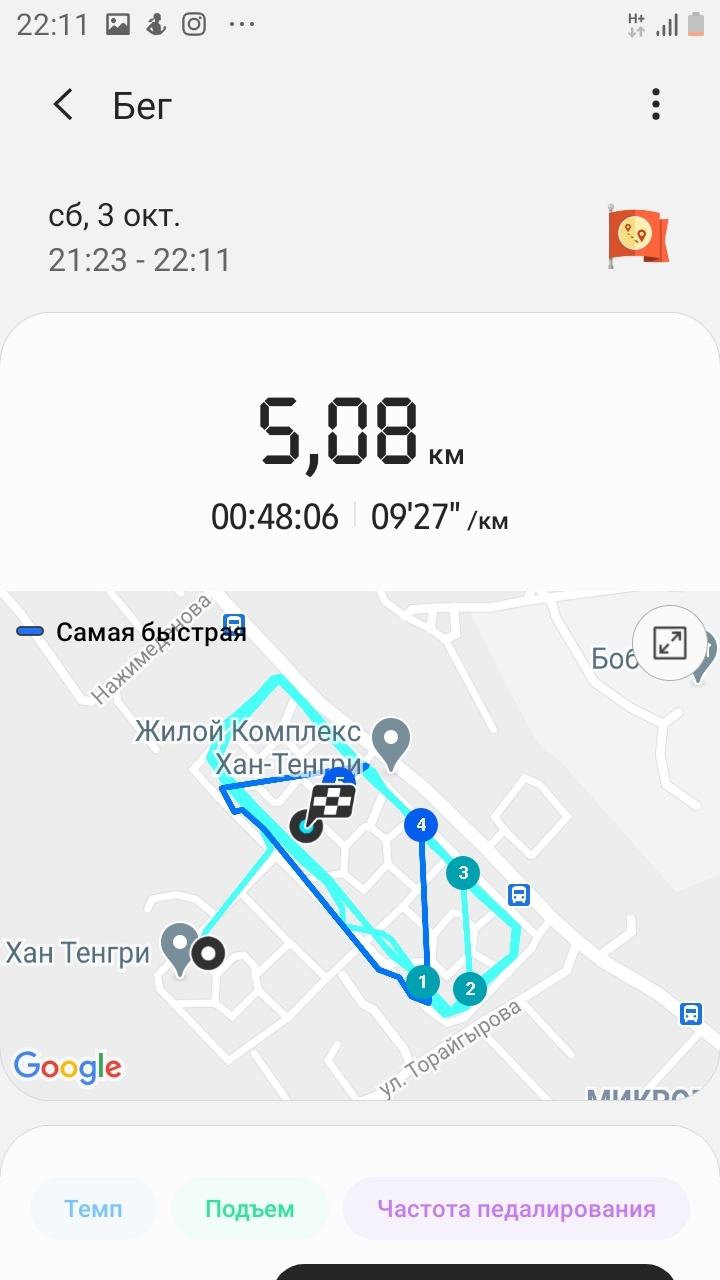Screen dimensions: 720x1280
Task: Open the route flag badge icon
Action: [637, 236]
